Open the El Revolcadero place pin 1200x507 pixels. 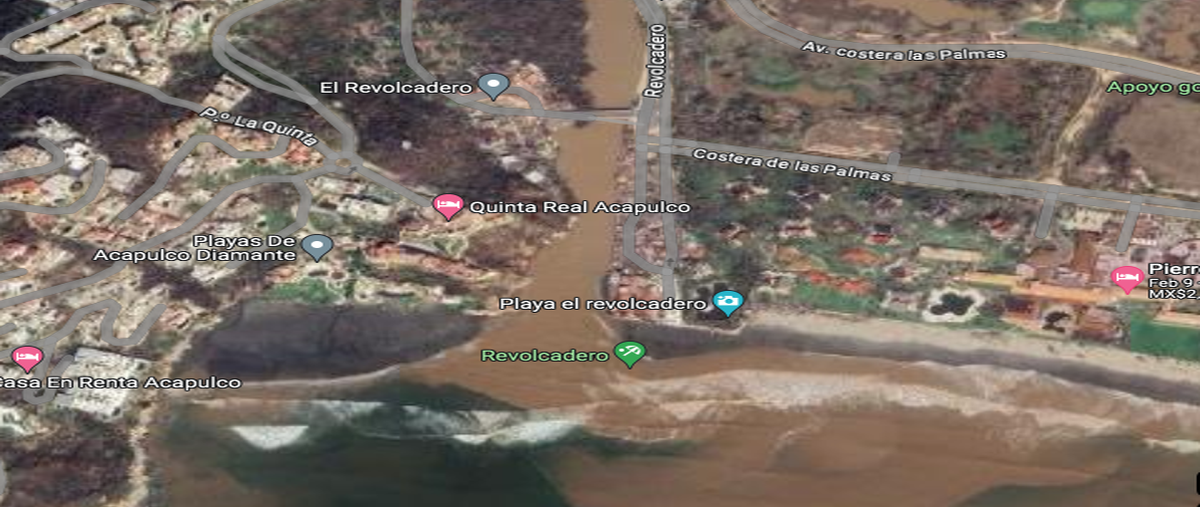(492, 86)
